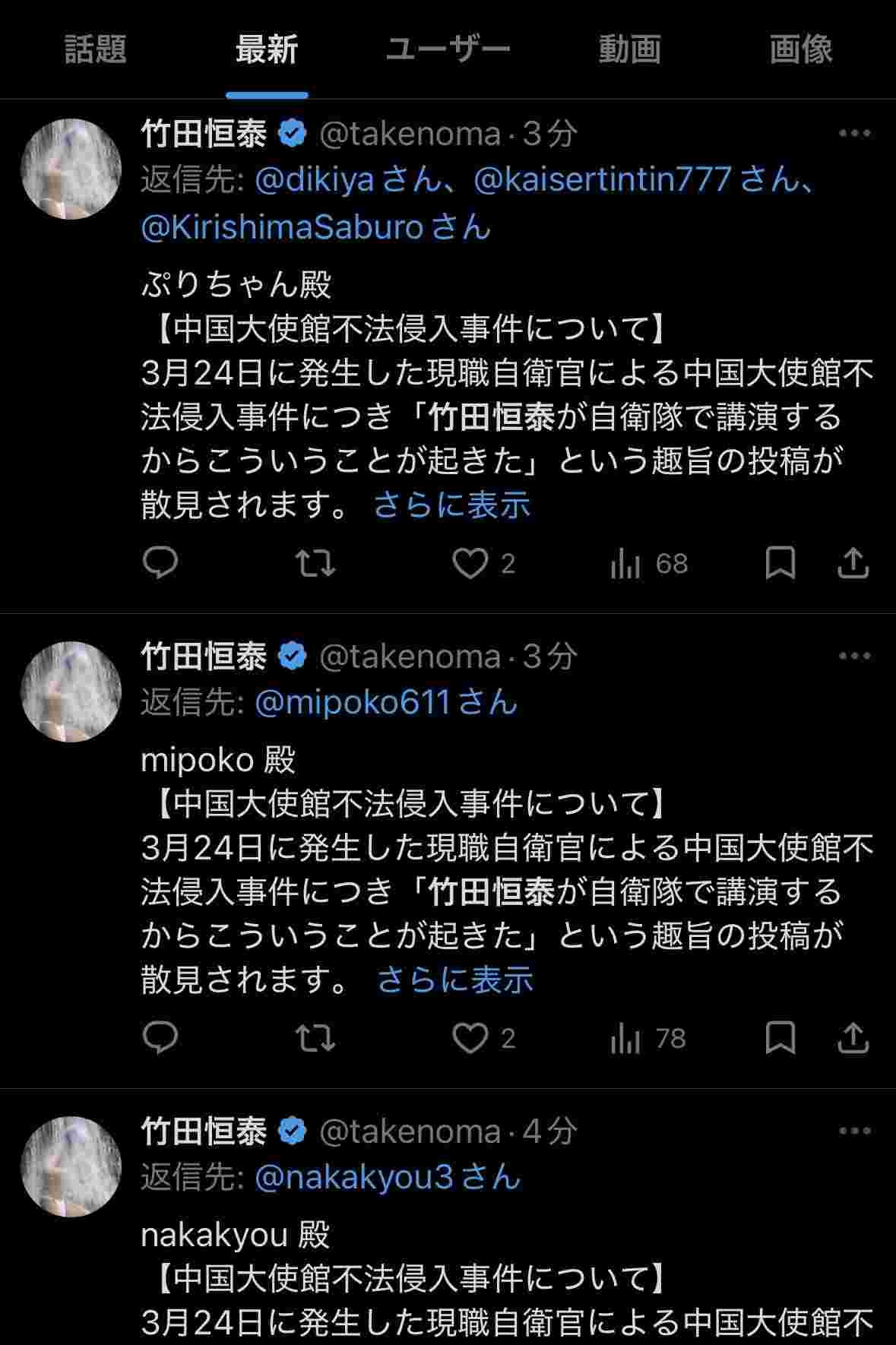Open the @KirishimaSaburo mention link
The width and height of the screenshot is (896, 1345).
point(282,227)
